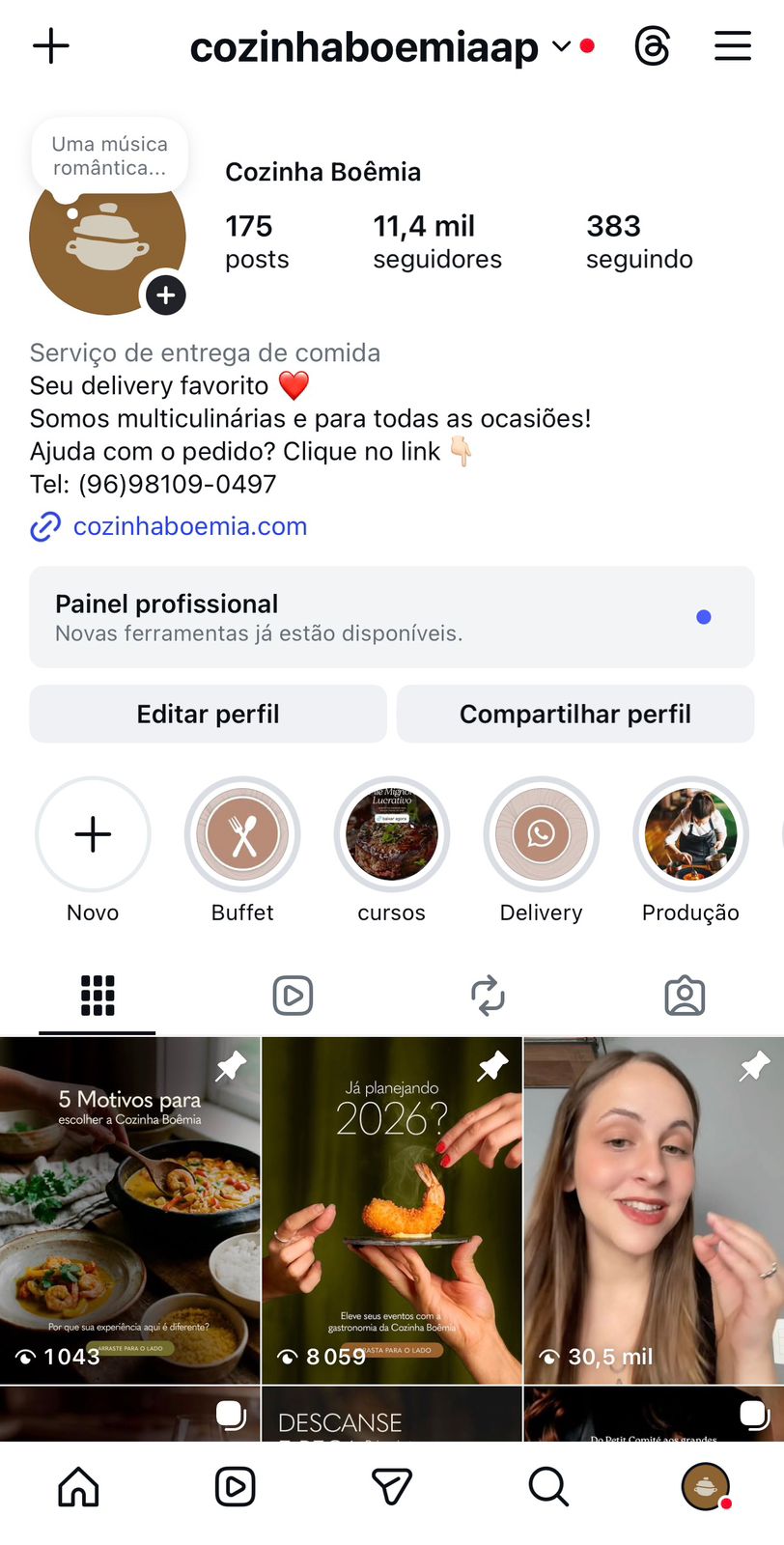This screenshot has width=784, height=1545.
Task: Create a new post with the plus icon
Action: coord(50,45)
